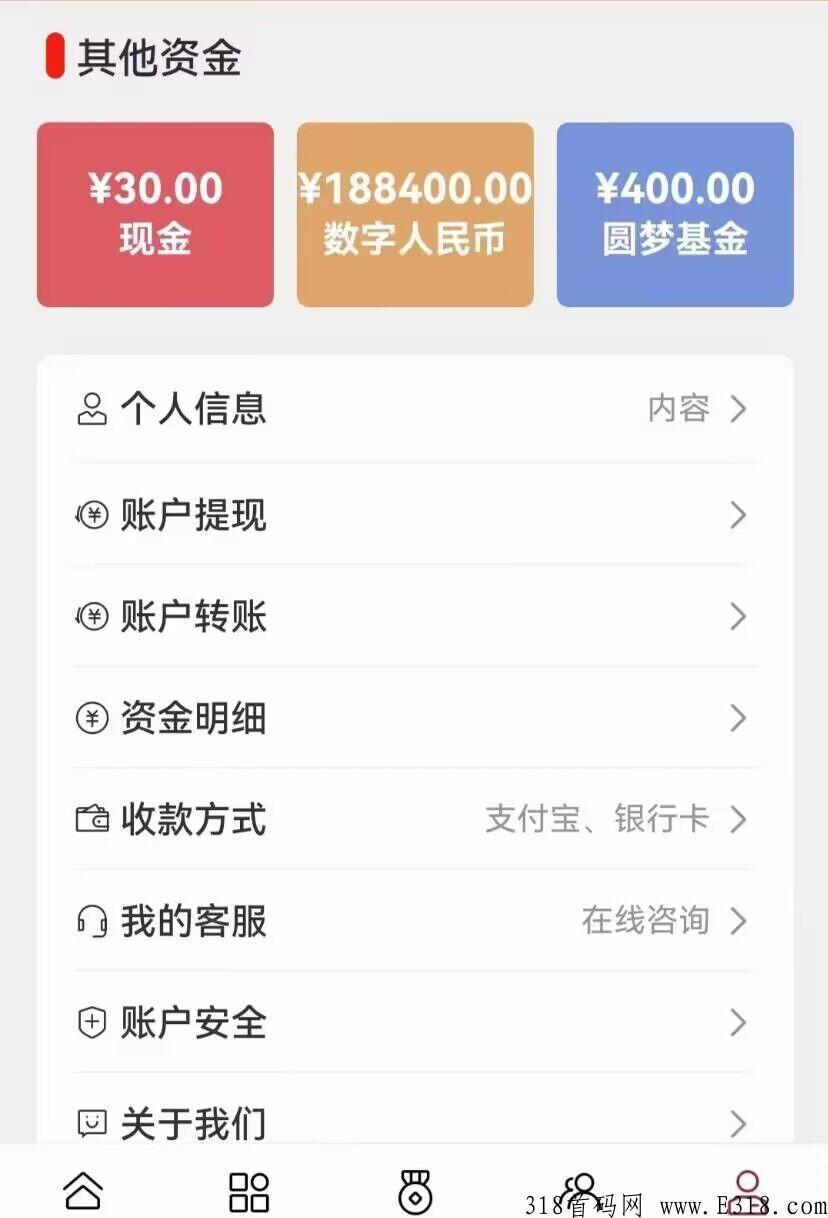Tap the chat bubble icon beside 关于我们
This screenshot has height=1218, width=828.
click(x=91, y=1124)
